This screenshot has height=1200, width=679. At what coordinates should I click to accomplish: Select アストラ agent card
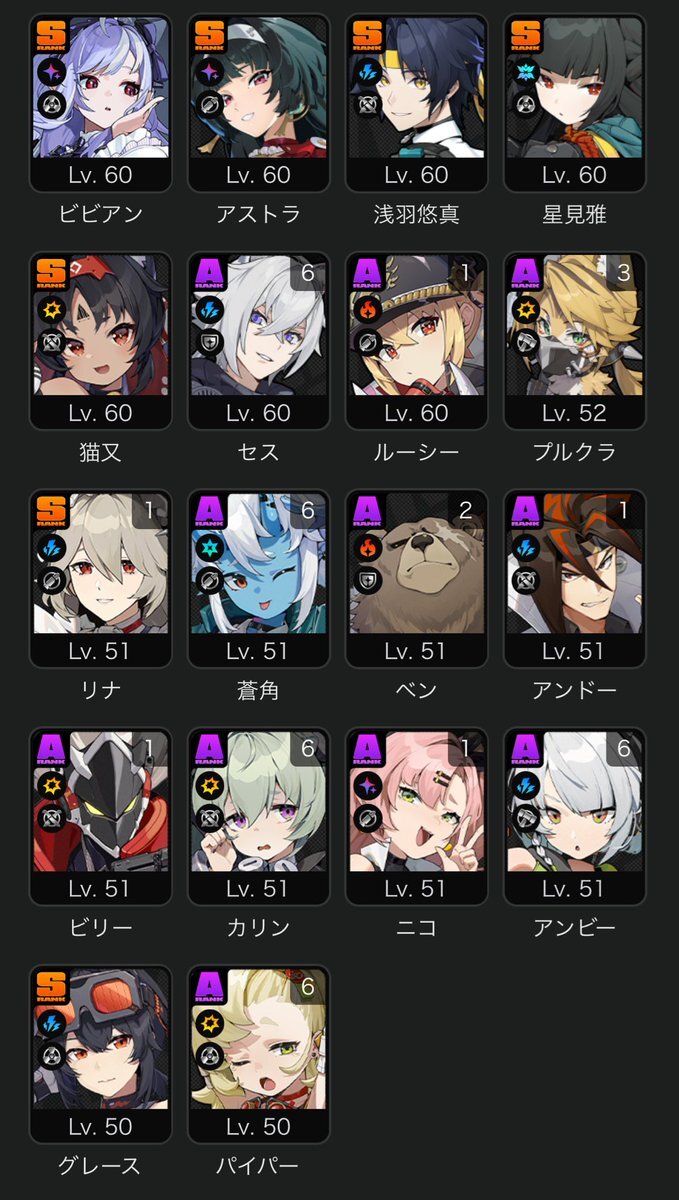click(x=258, y=102)
